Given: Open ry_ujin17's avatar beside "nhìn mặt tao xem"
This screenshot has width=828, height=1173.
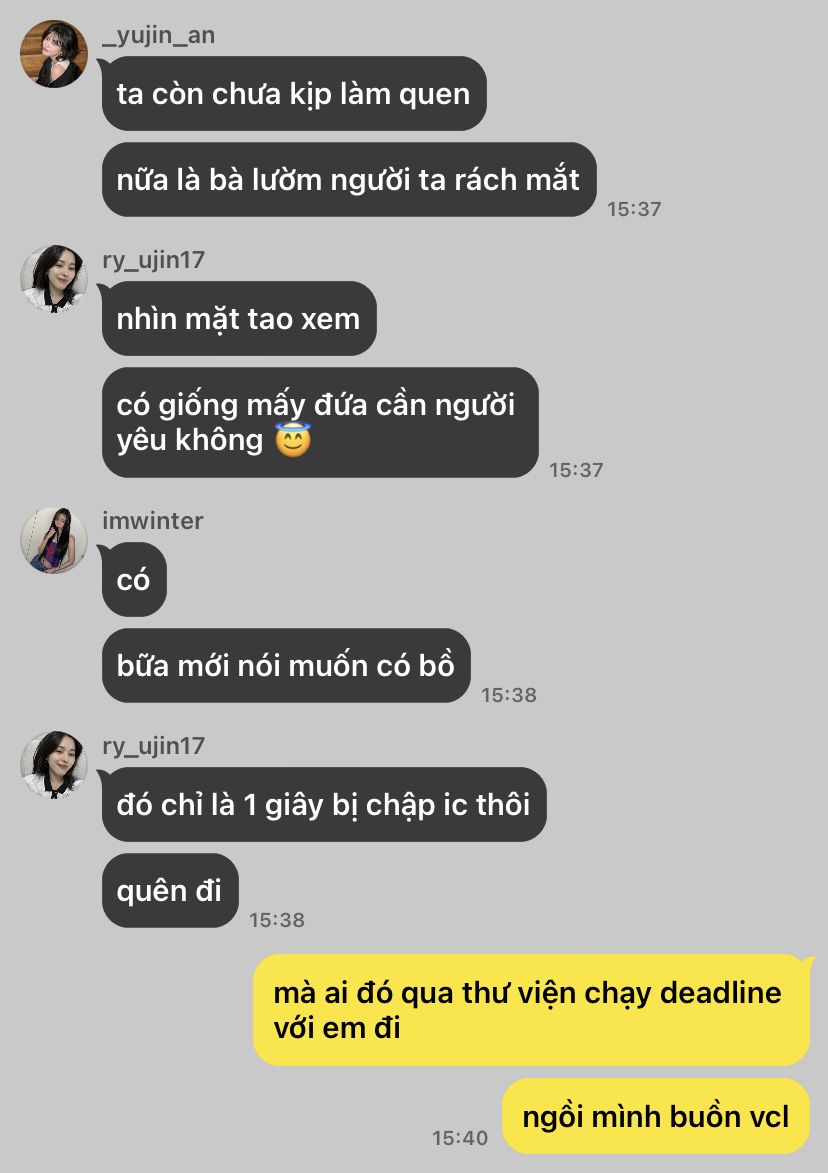Looking at the screenshot, I should click(54, 279).
